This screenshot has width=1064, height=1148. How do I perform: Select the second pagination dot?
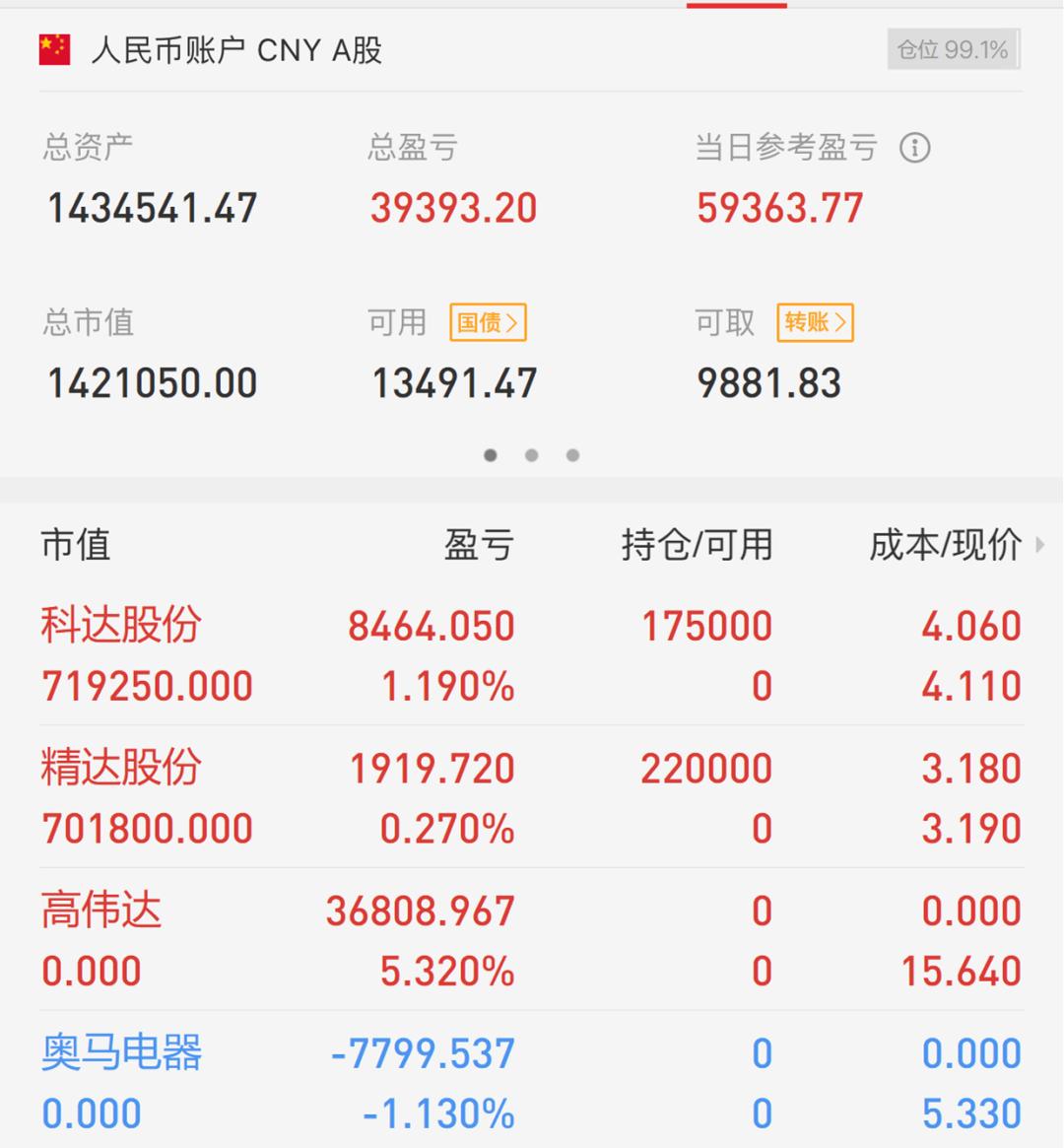(x=532, y=455)
